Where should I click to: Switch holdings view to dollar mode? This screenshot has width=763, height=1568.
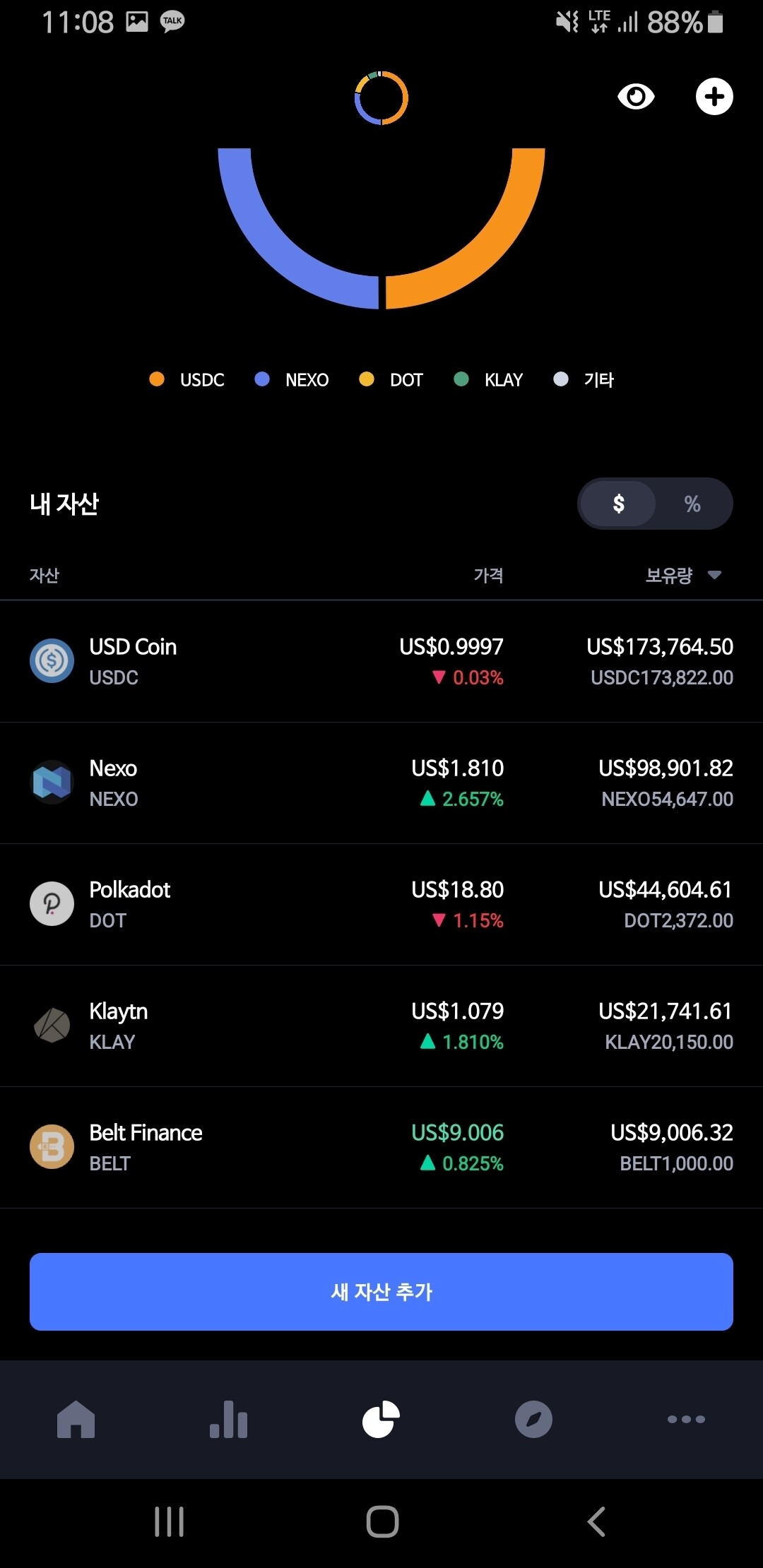[x=618, y=504]
